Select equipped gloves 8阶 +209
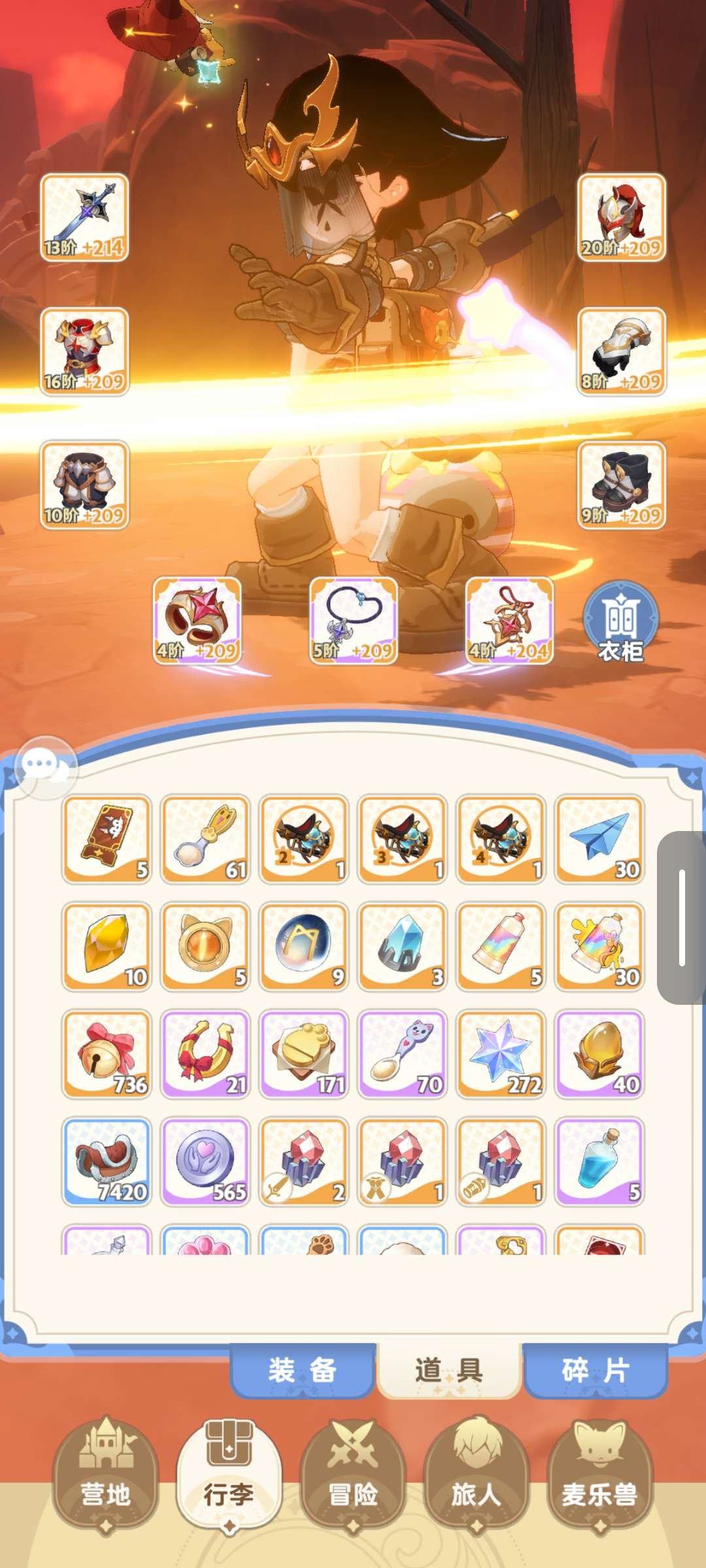 coord(621,351)
